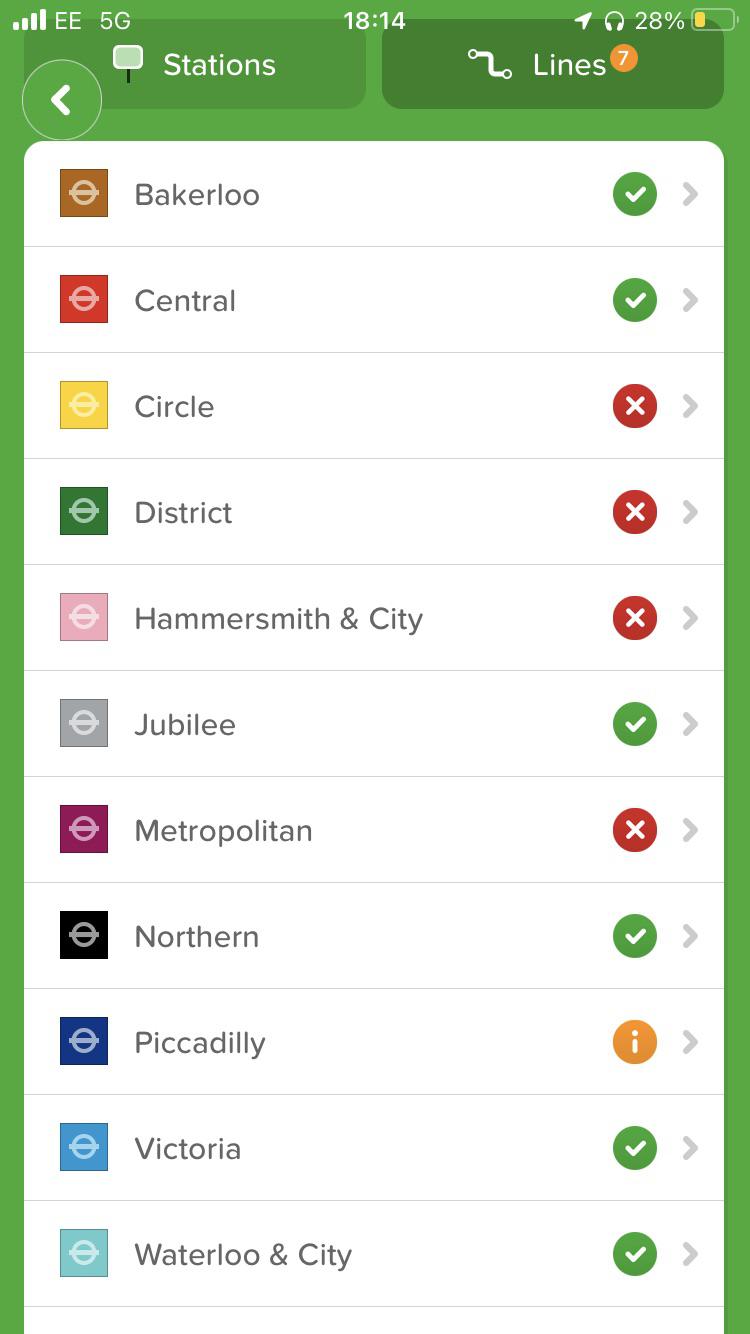Check Circle line disruption

[x=373, y=406]
